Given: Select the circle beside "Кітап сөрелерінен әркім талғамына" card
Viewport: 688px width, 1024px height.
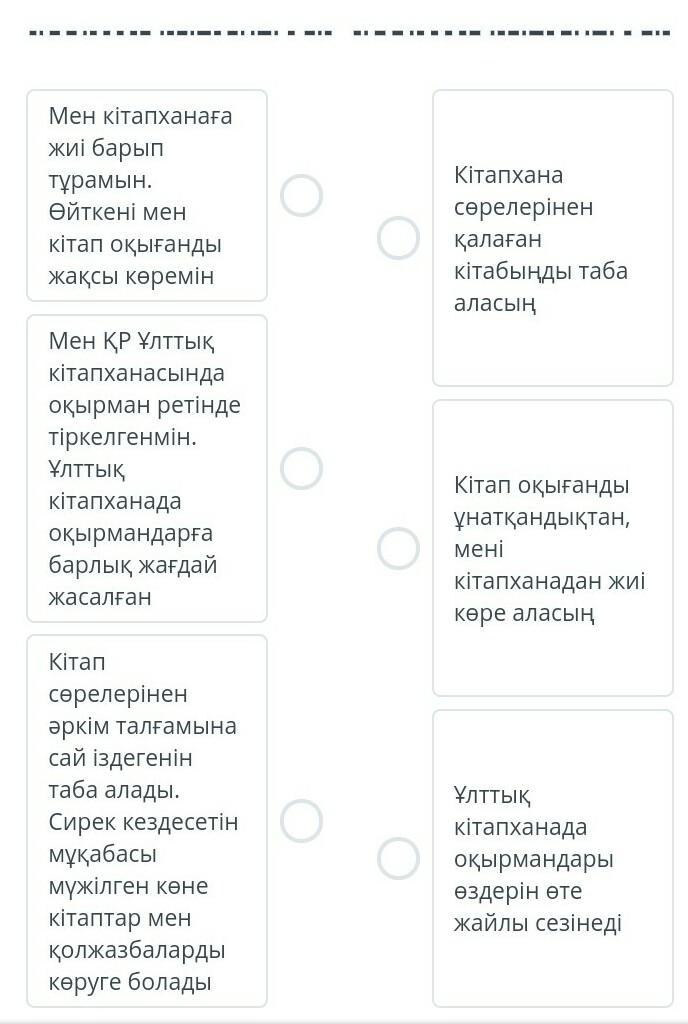Looking at the screenshot, I should click(x=301, y=820).
